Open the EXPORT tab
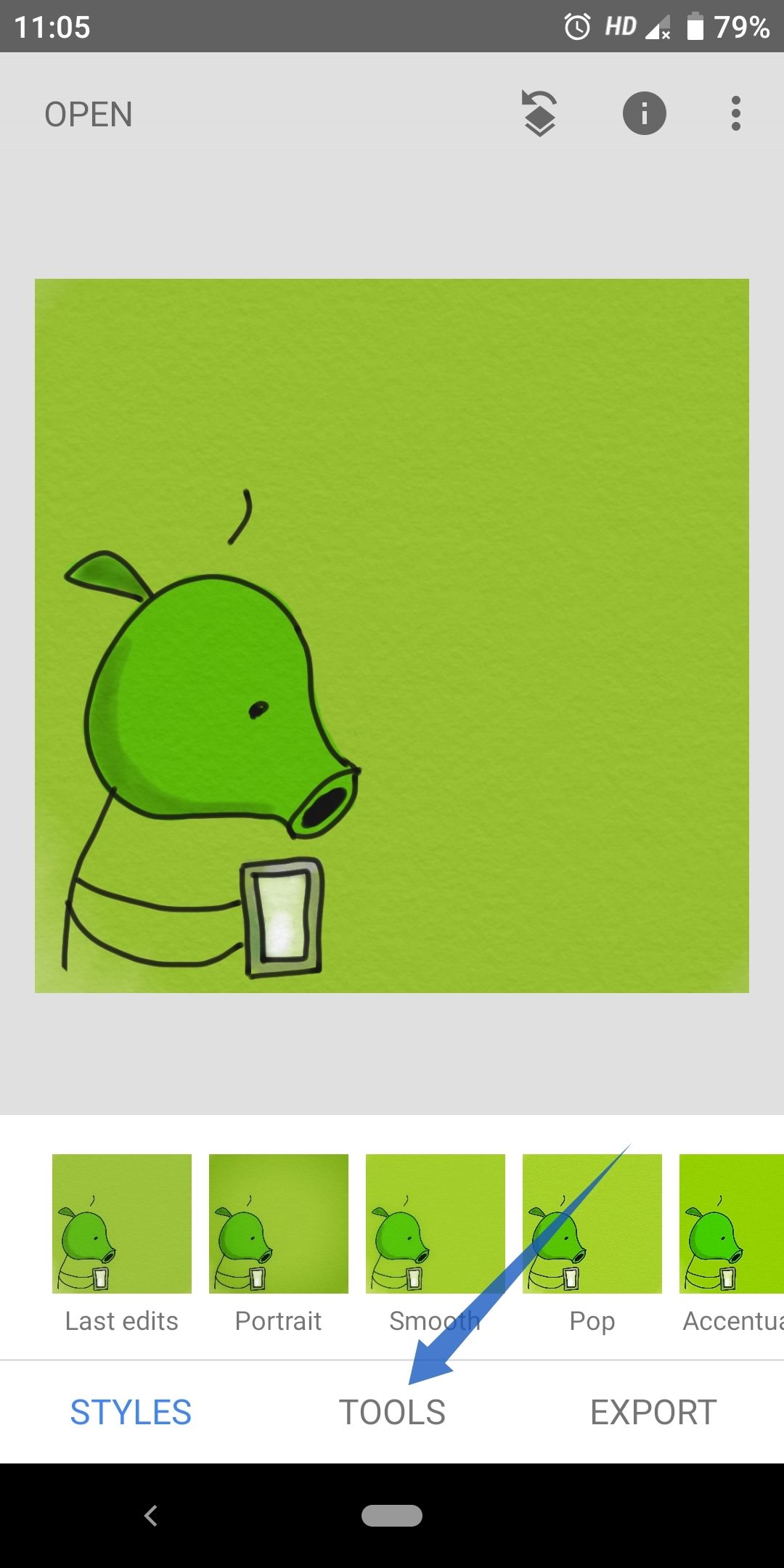784x1568 pixels. tap(653, 1413)
